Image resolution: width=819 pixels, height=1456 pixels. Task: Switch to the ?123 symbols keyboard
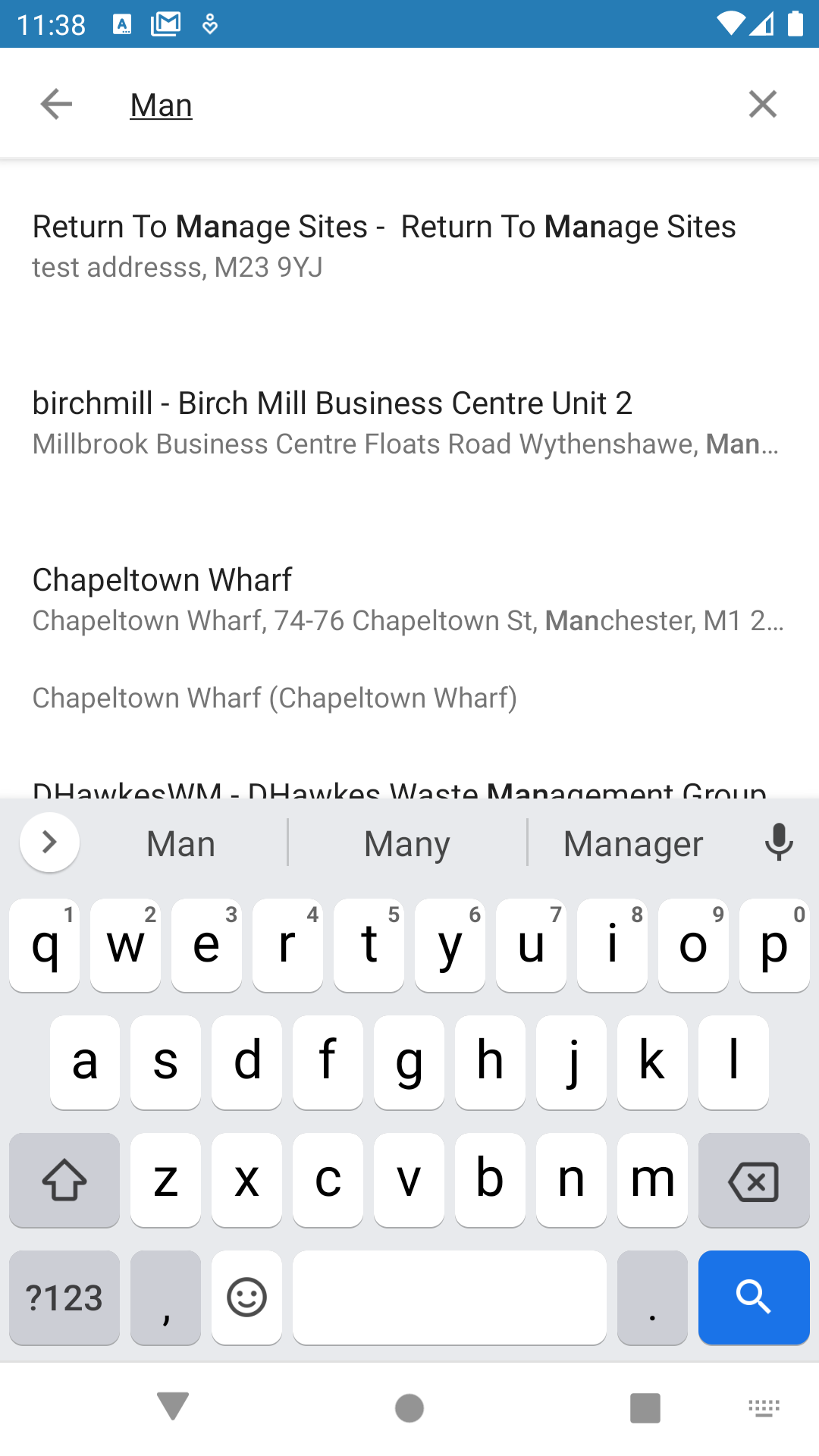pos(64,1298)
